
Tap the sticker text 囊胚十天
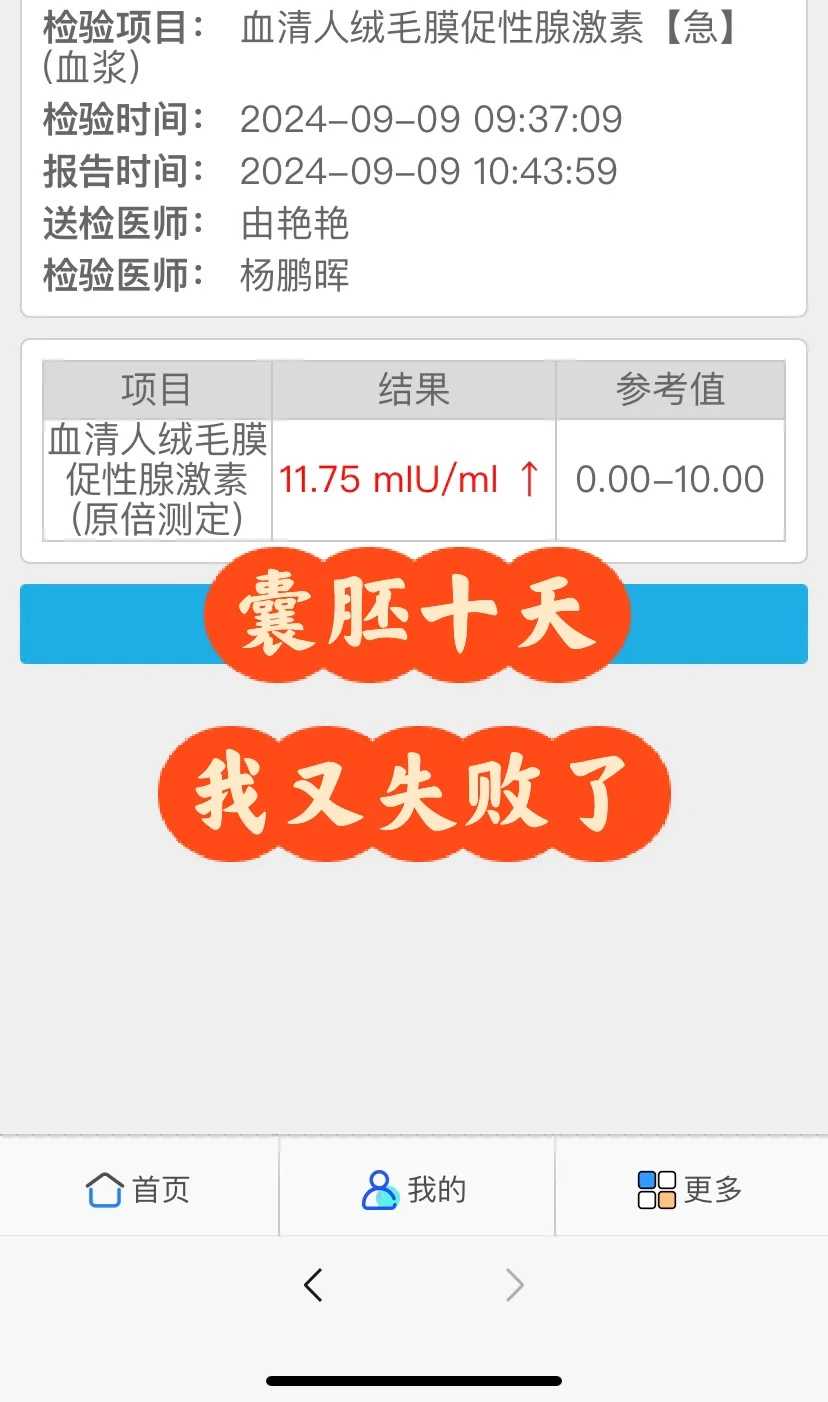[x=417, y=617]
